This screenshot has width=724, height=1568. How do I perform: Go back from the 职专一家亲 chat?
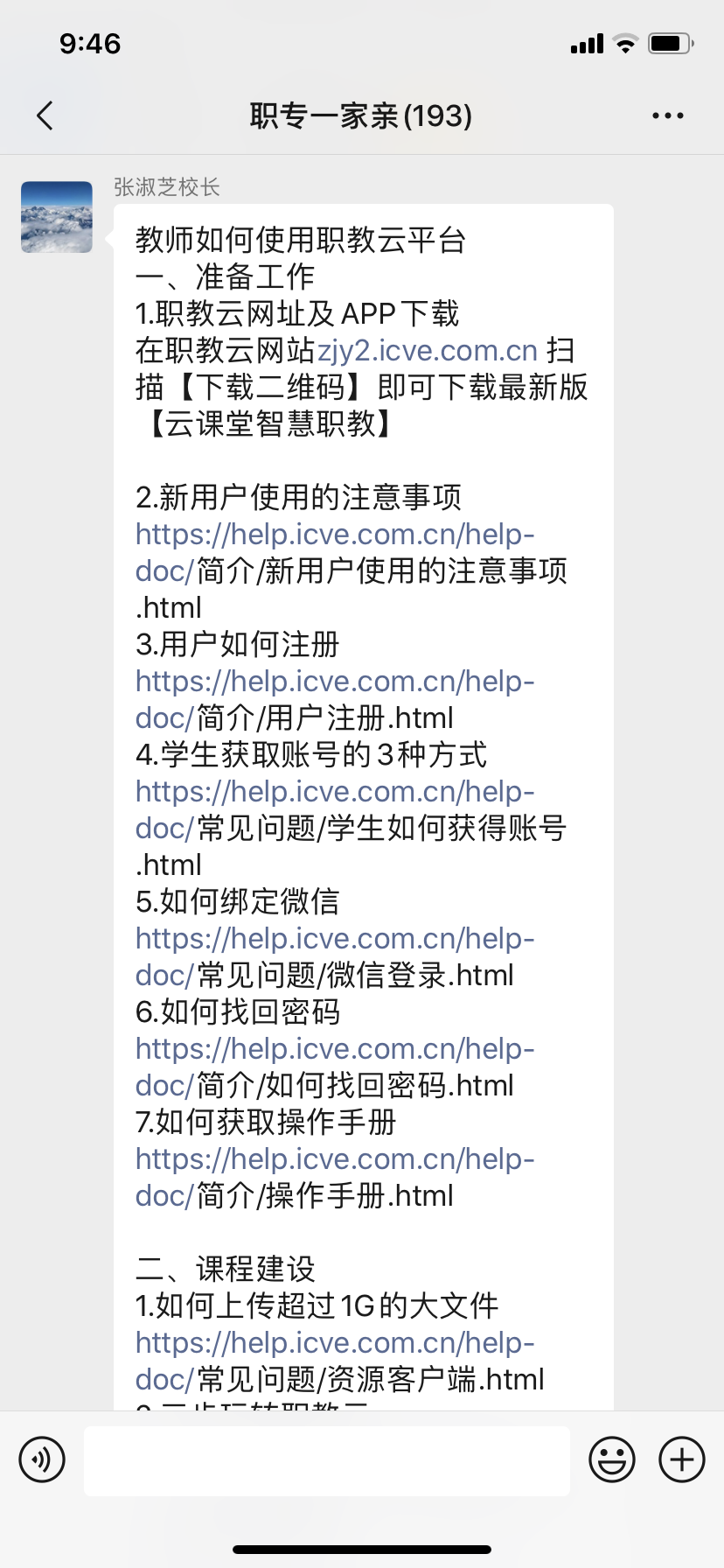45,115
